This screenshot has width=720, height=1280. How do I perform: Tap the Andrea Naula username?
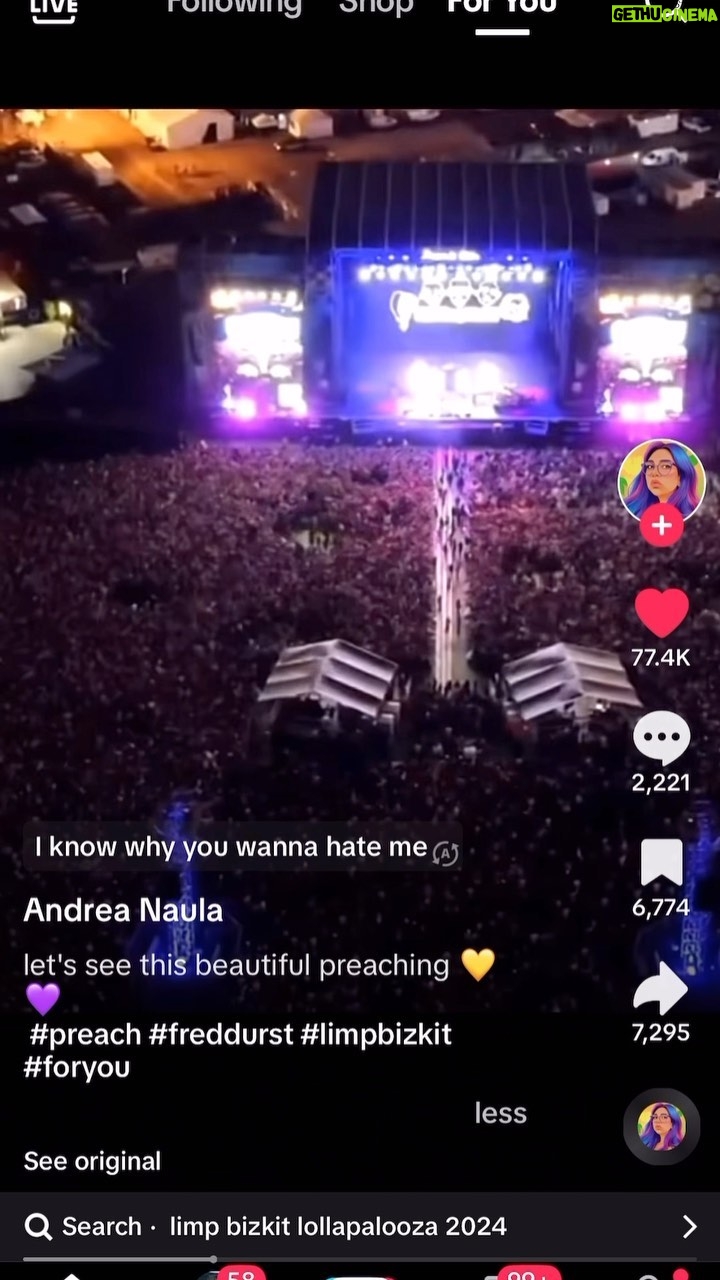[x=123, y=910]
